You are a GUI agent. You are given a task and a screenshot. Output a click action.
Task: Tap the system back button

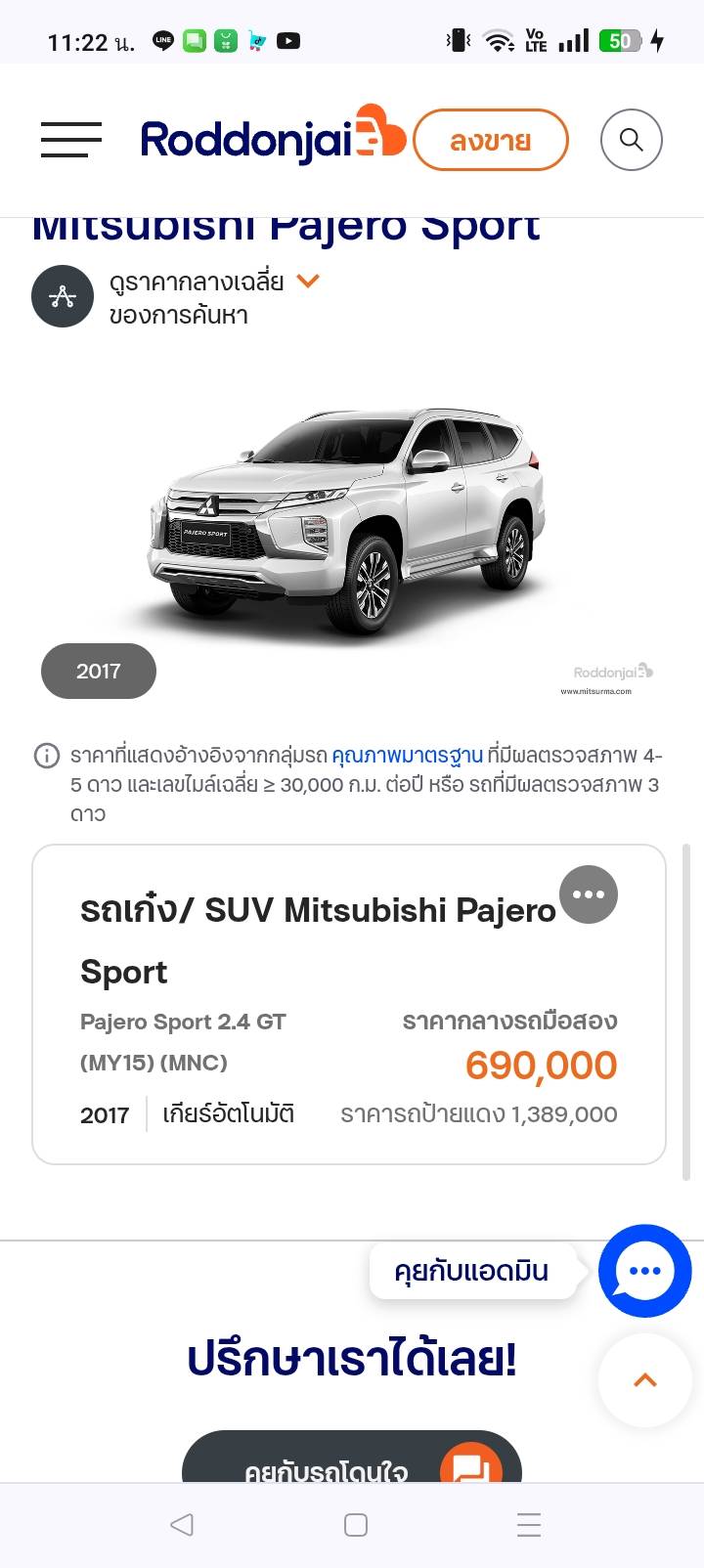pos(182,1525)
